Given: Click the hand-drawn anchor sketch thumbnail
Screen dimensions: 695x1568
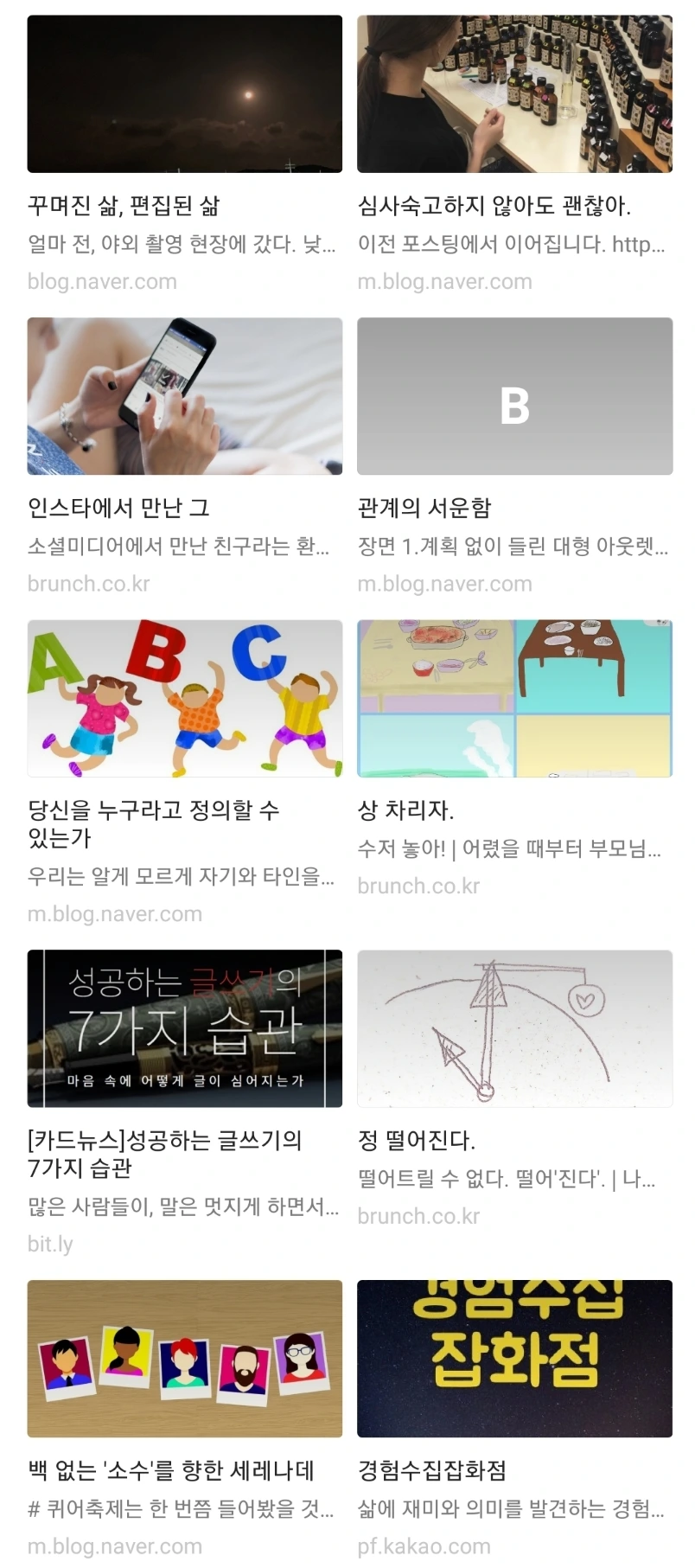Looking at the screenshot, I should coord(513,1029).
